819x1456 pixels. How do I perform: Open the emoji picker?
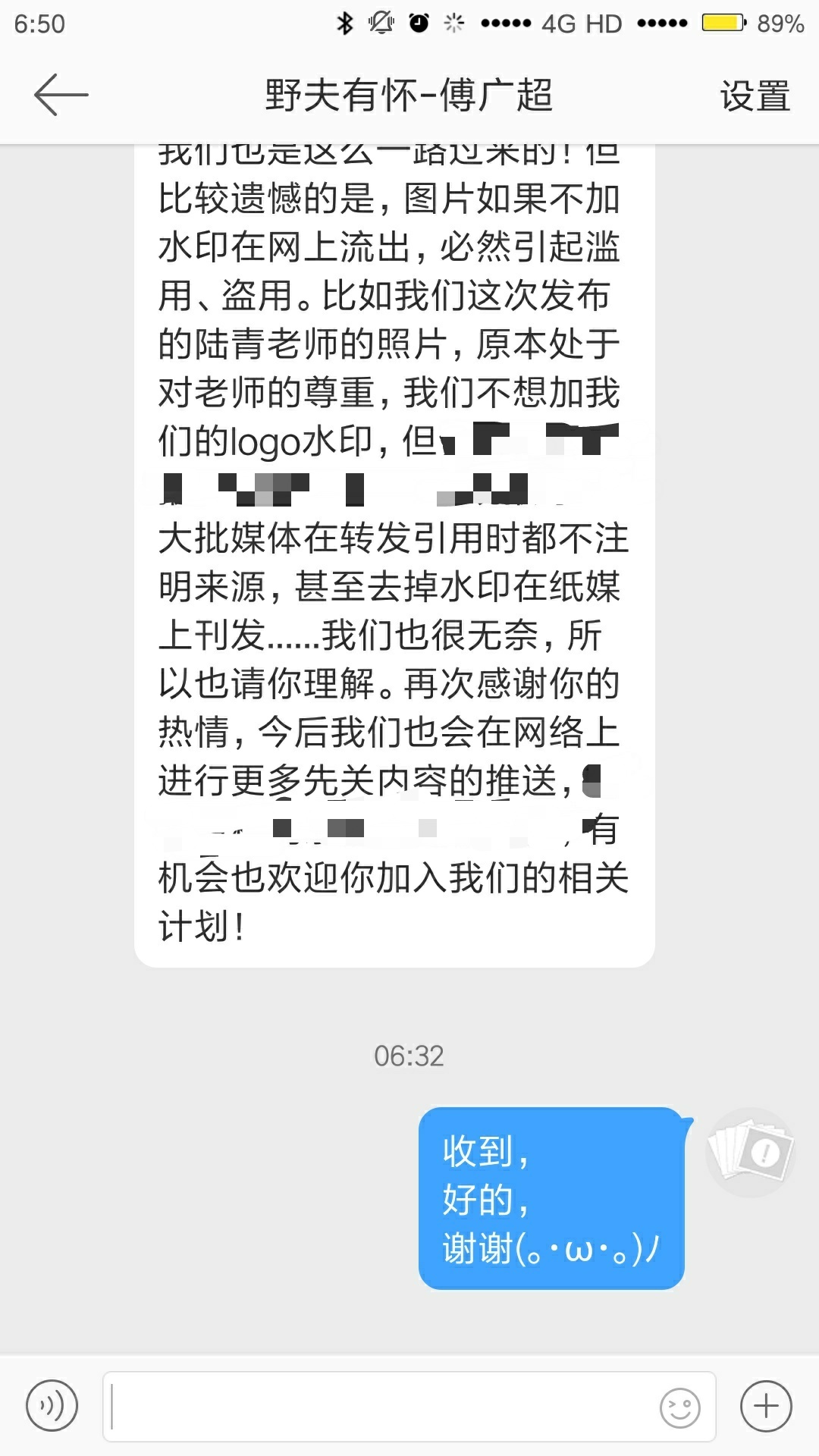(x=679, y=1407)
